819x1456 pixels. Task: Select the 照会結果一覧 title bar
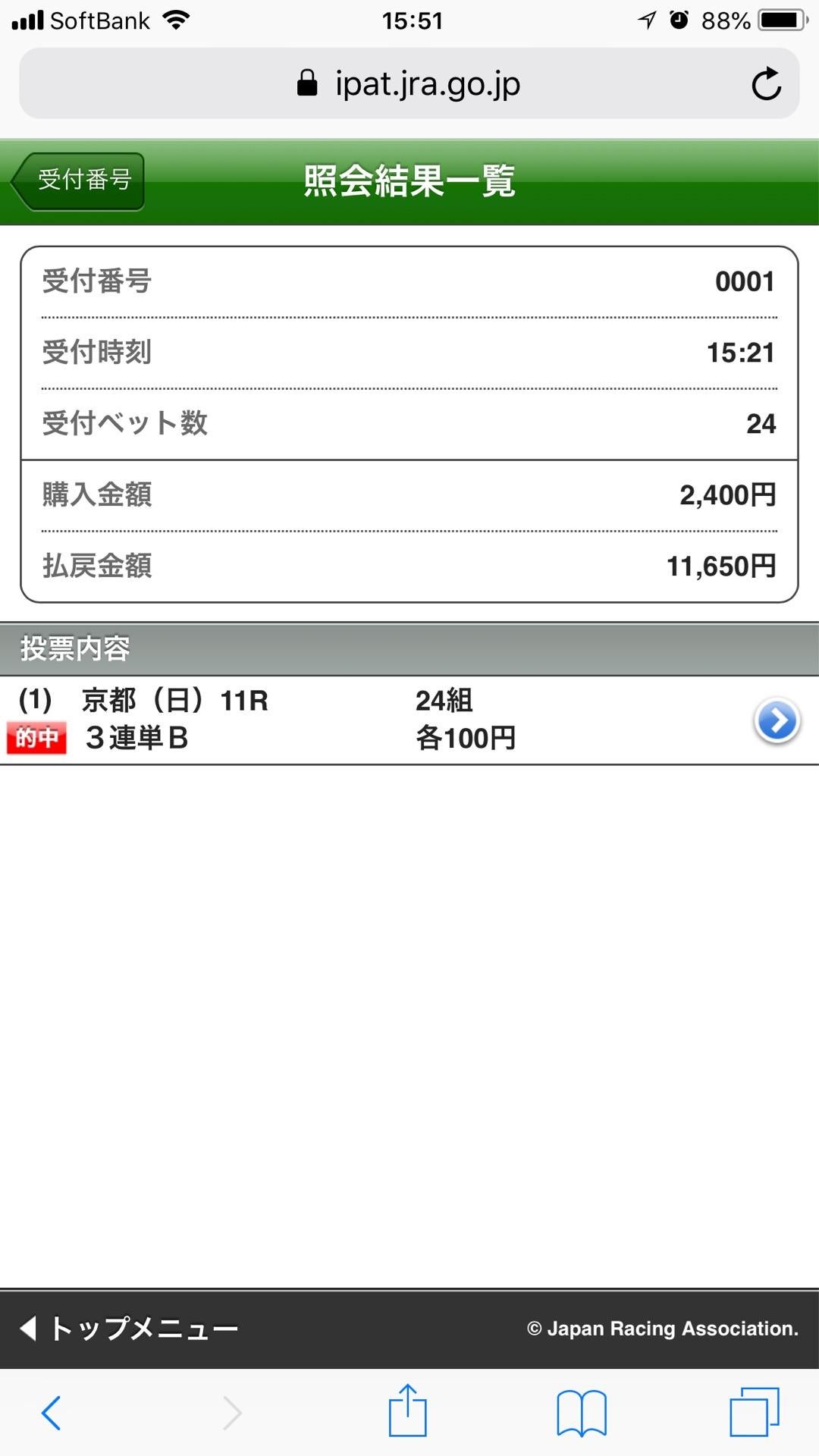click(x=409, y=180)
